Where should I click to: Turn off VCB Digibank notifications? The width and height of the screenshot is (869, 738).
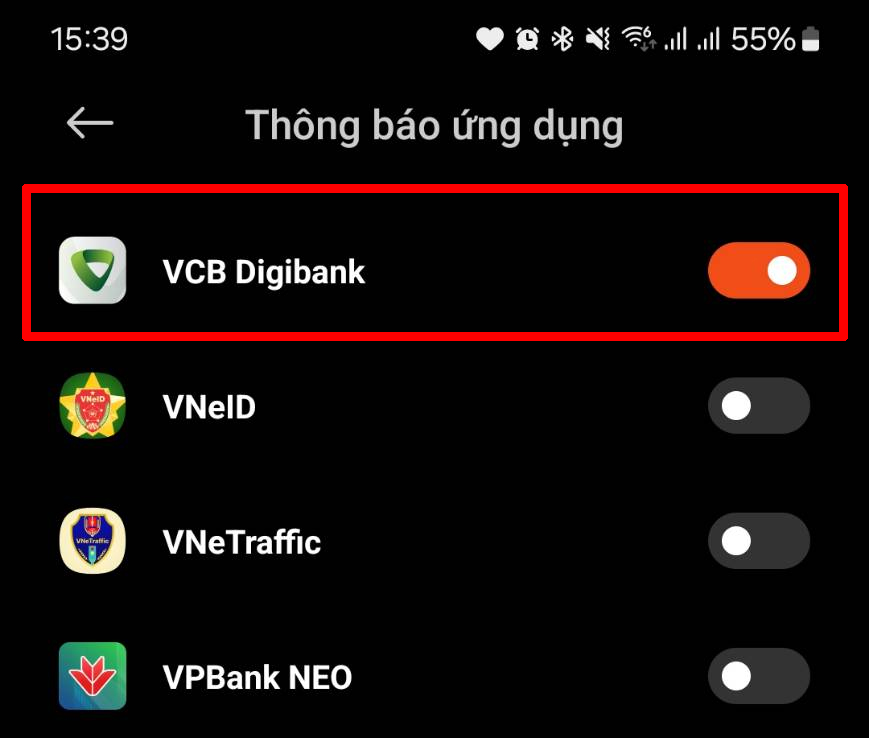click(x=758, y=271)
